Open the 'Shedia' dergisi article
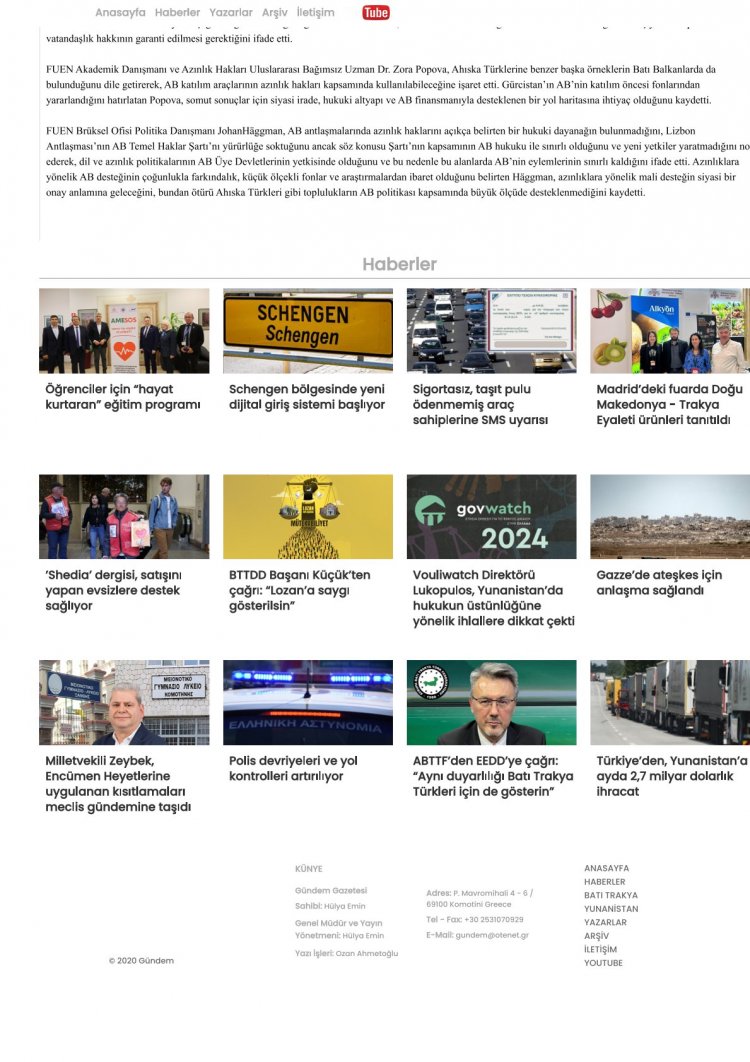750x1062 pixels. pos(113,590)
